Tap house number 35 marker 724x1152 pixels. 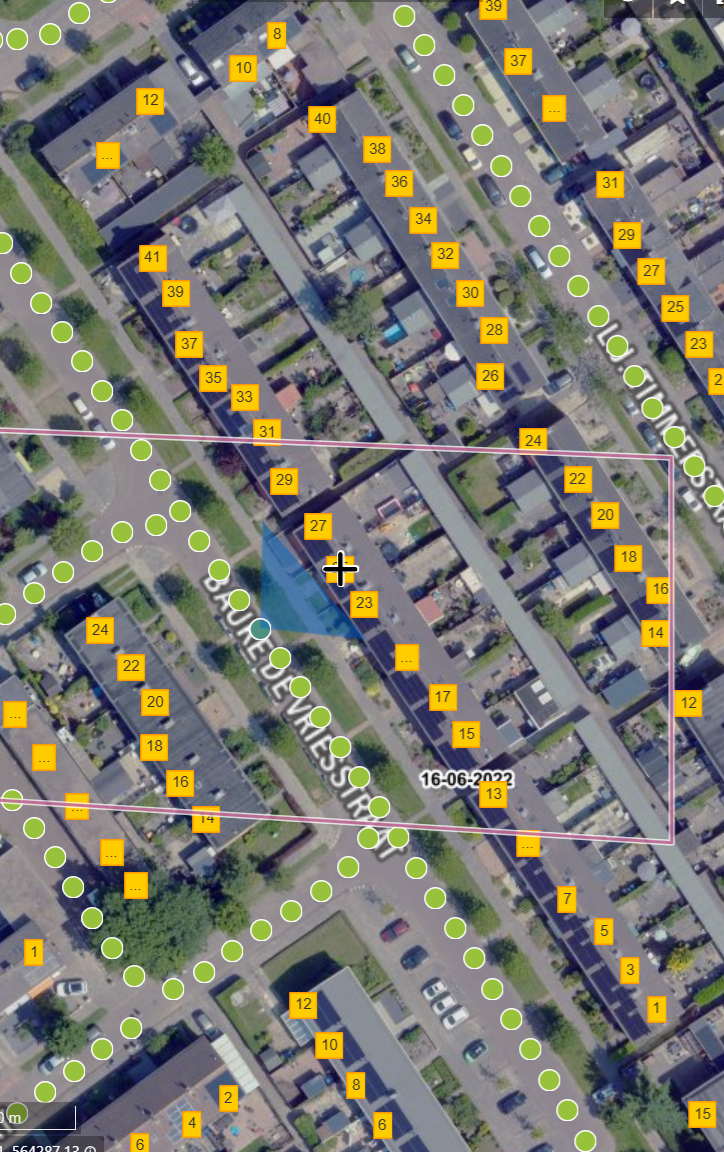coord(212,378)
